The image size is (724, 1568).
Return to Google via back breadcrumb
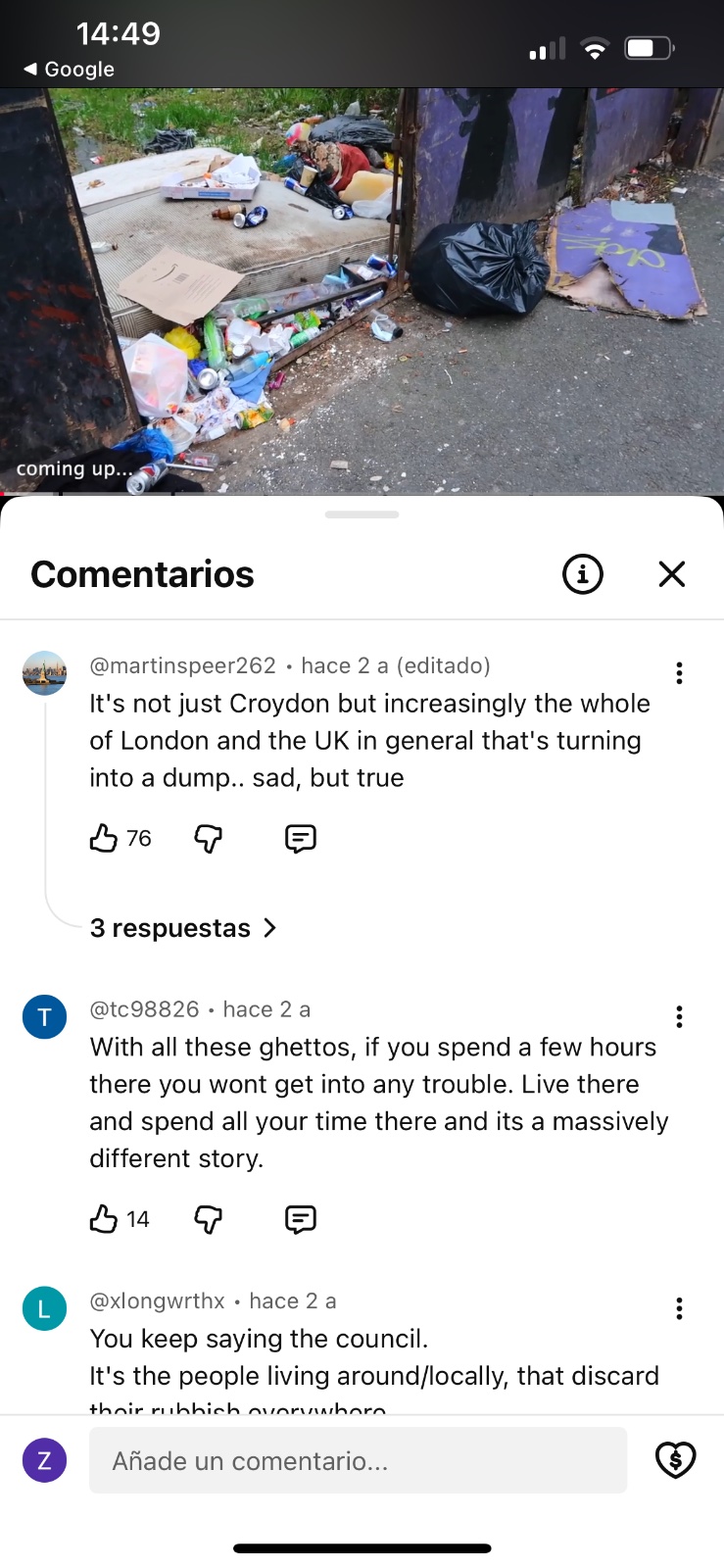click(69, 70)
